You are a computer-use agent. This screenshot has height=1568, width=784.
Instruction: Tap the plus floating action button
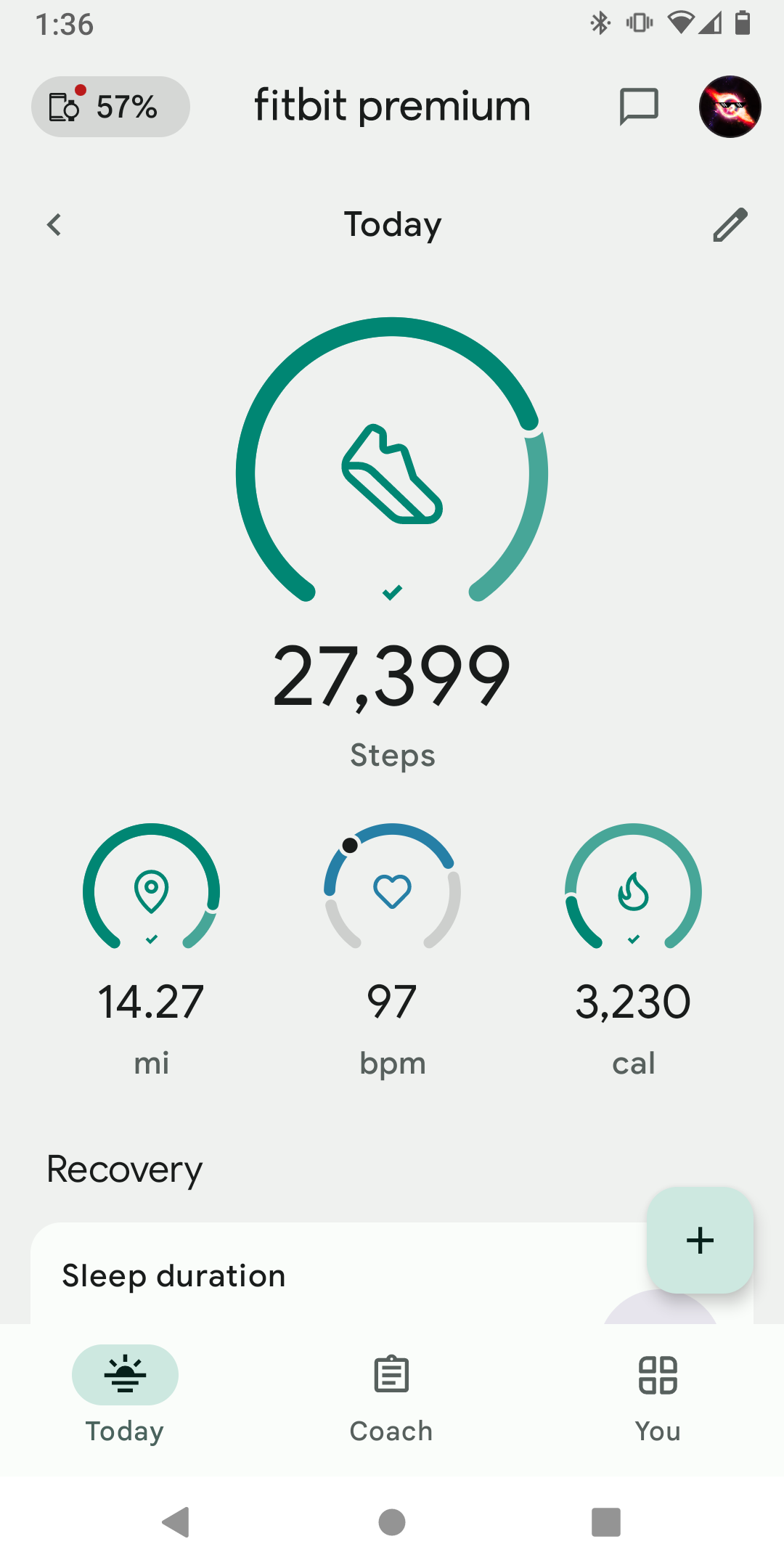click(700, 1240)
